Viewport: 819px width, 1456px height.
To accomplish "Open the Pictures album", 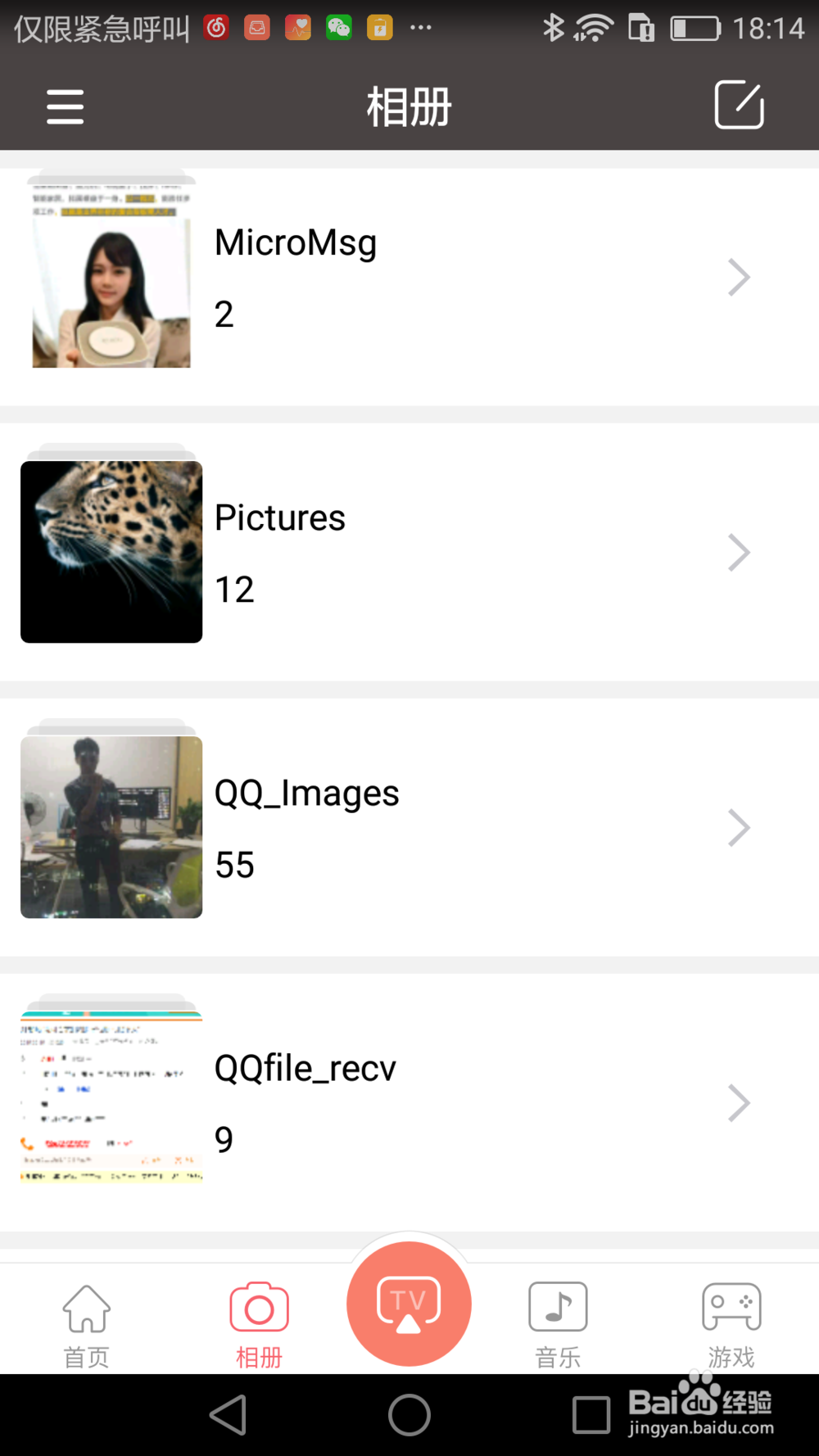I will tap(409, 553).
